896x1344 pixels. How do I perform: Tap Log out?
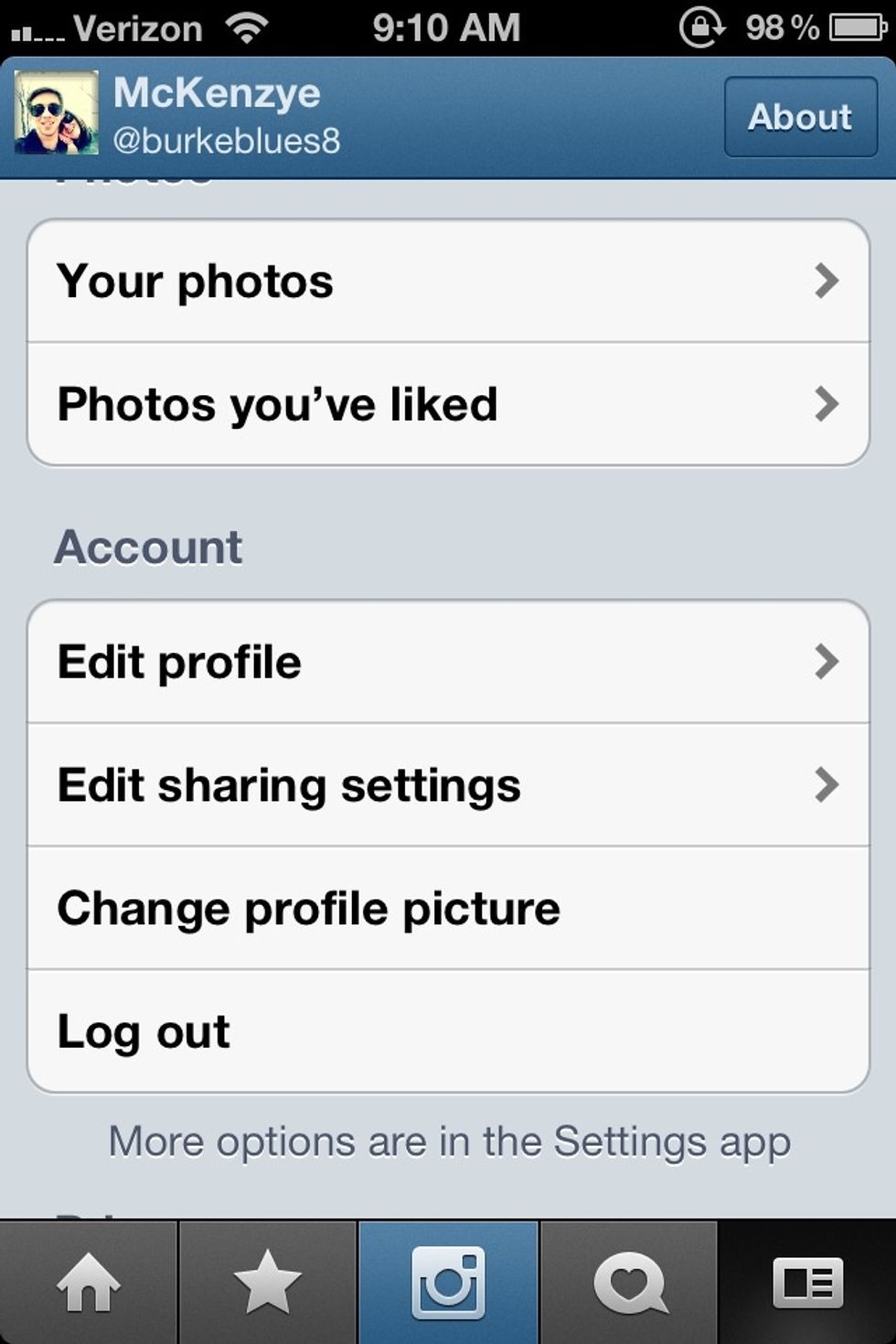pos(448,1031)
